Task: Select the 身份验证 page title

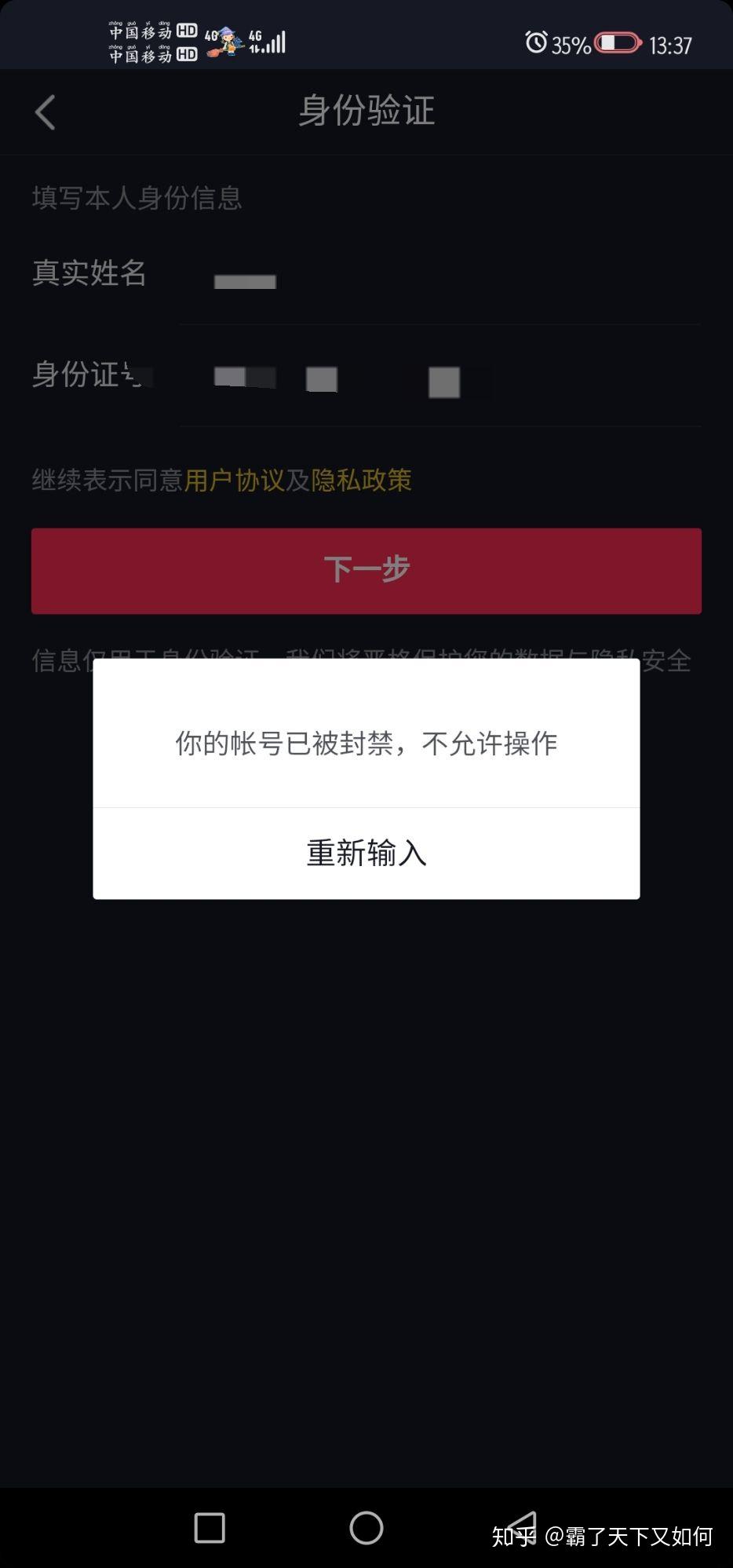Action: pos(366,111)
